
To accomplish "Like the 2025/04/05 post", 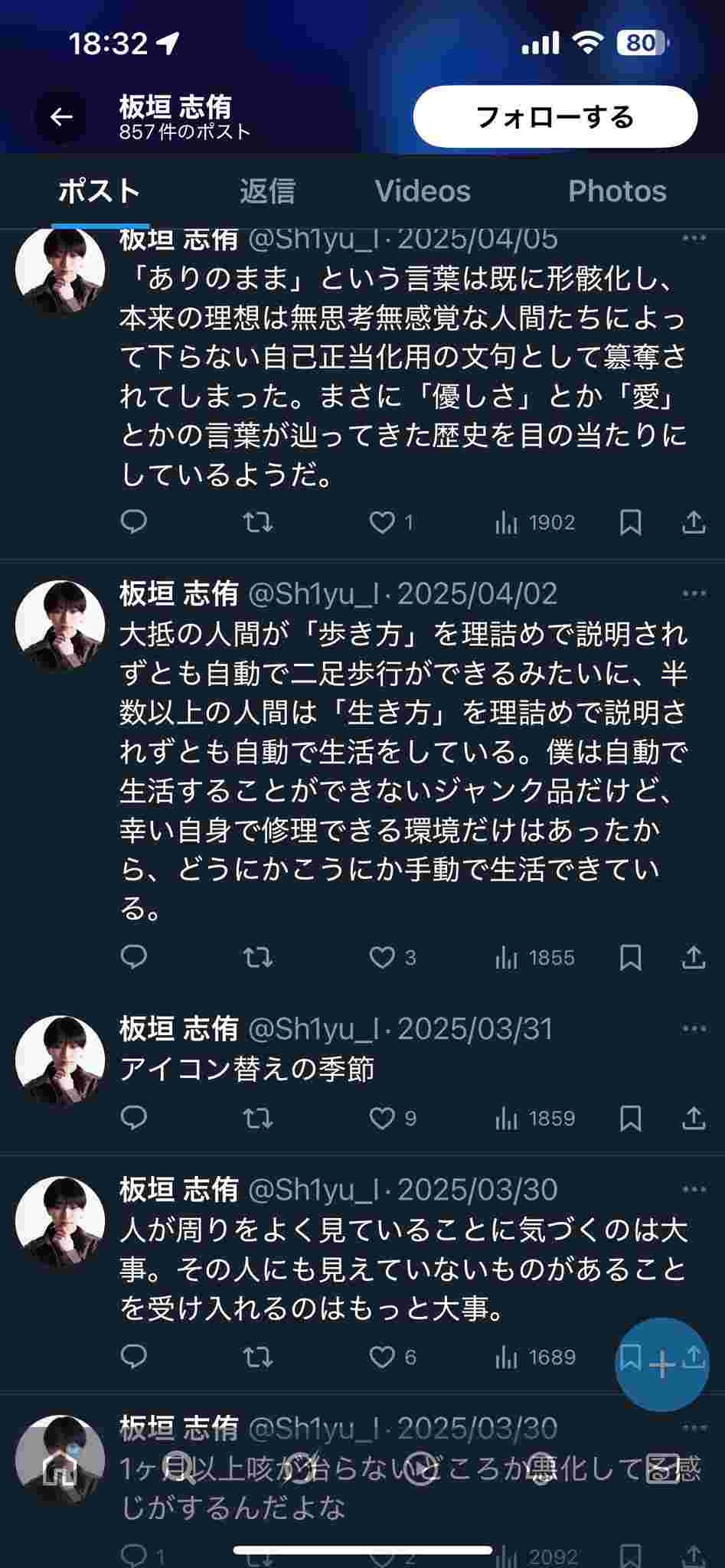I will point(382,523).
